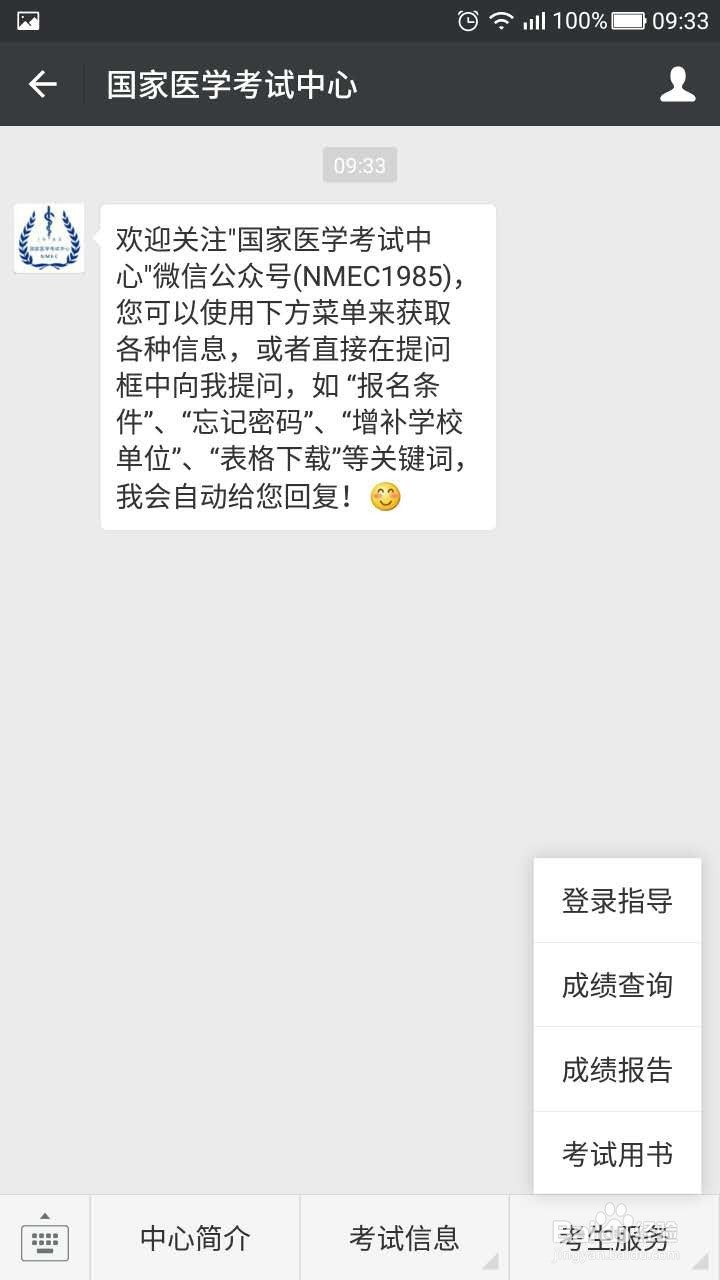Open the 考试信息 bottom menu item
This screenshot has height=1280, width=720.
tap(403, 1240)
